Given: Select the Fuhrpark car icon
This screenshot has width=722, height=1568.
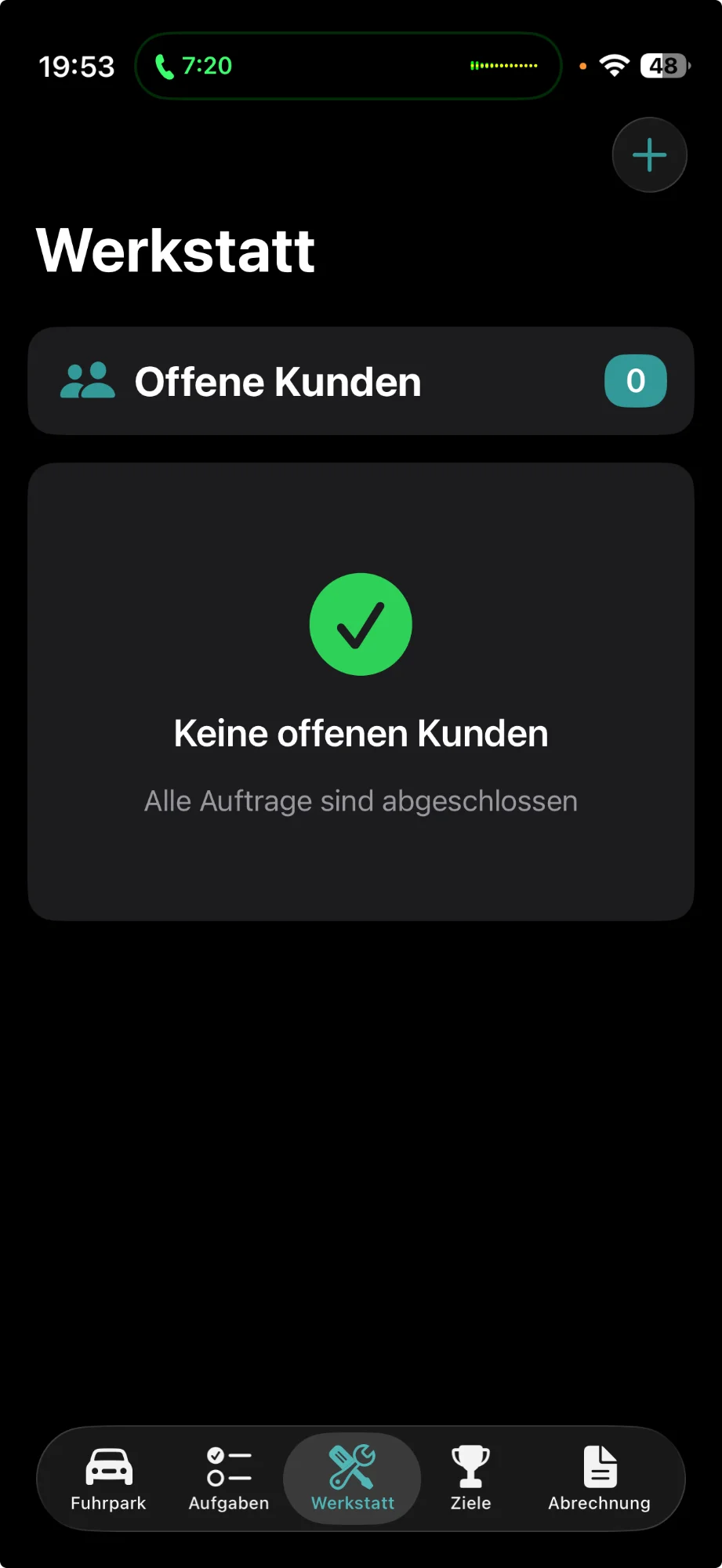Looking at the screenshot, I should 108,1465.
